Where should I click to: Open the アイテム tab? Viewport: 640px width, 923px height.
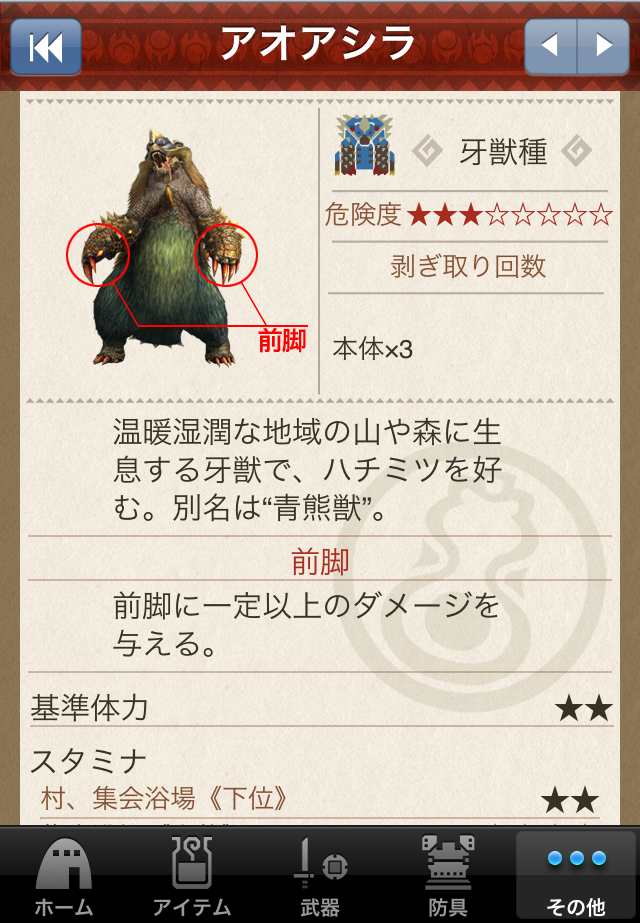click(x=192, y=875)
